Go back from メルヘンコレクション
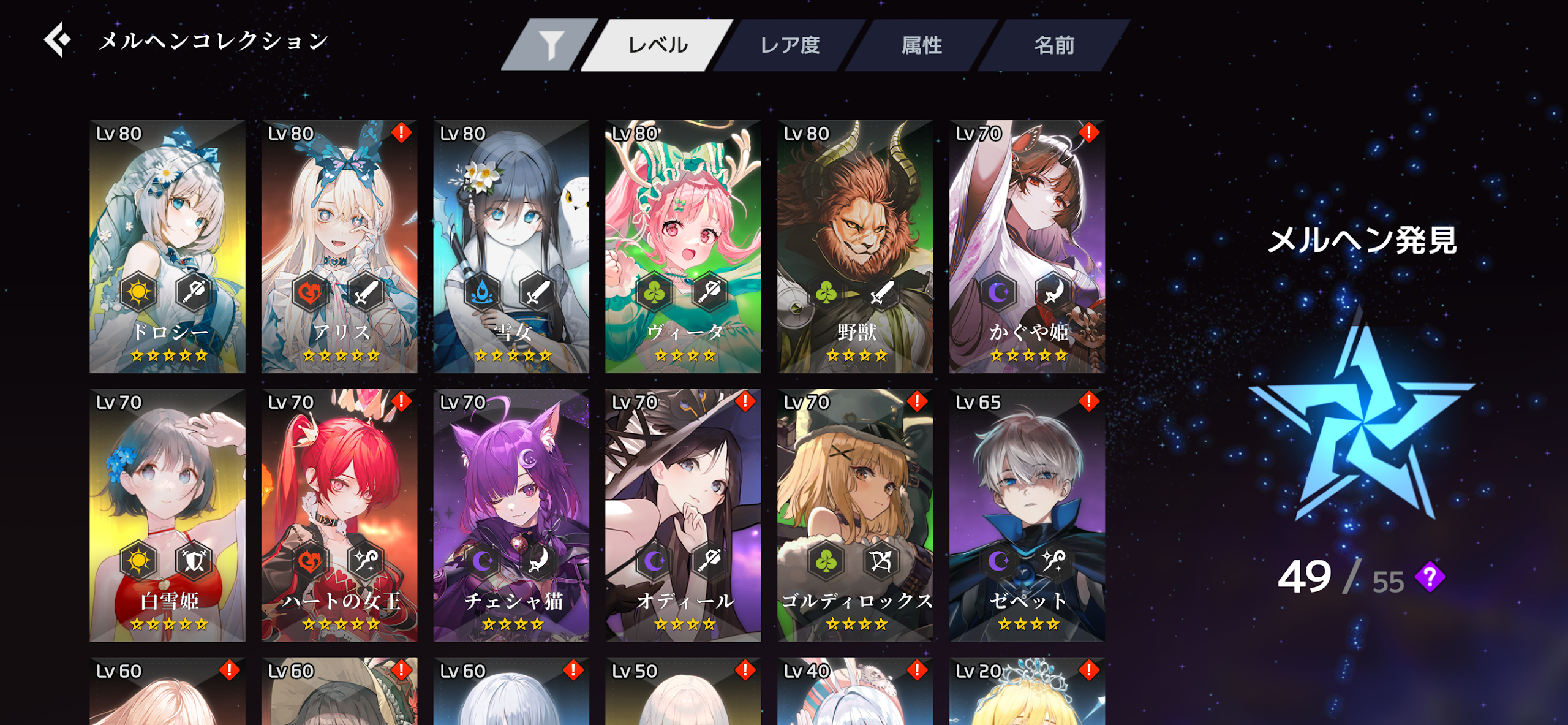Image resolution: width=1568 pixels, height=725 pixels. (x=58, y=40)
